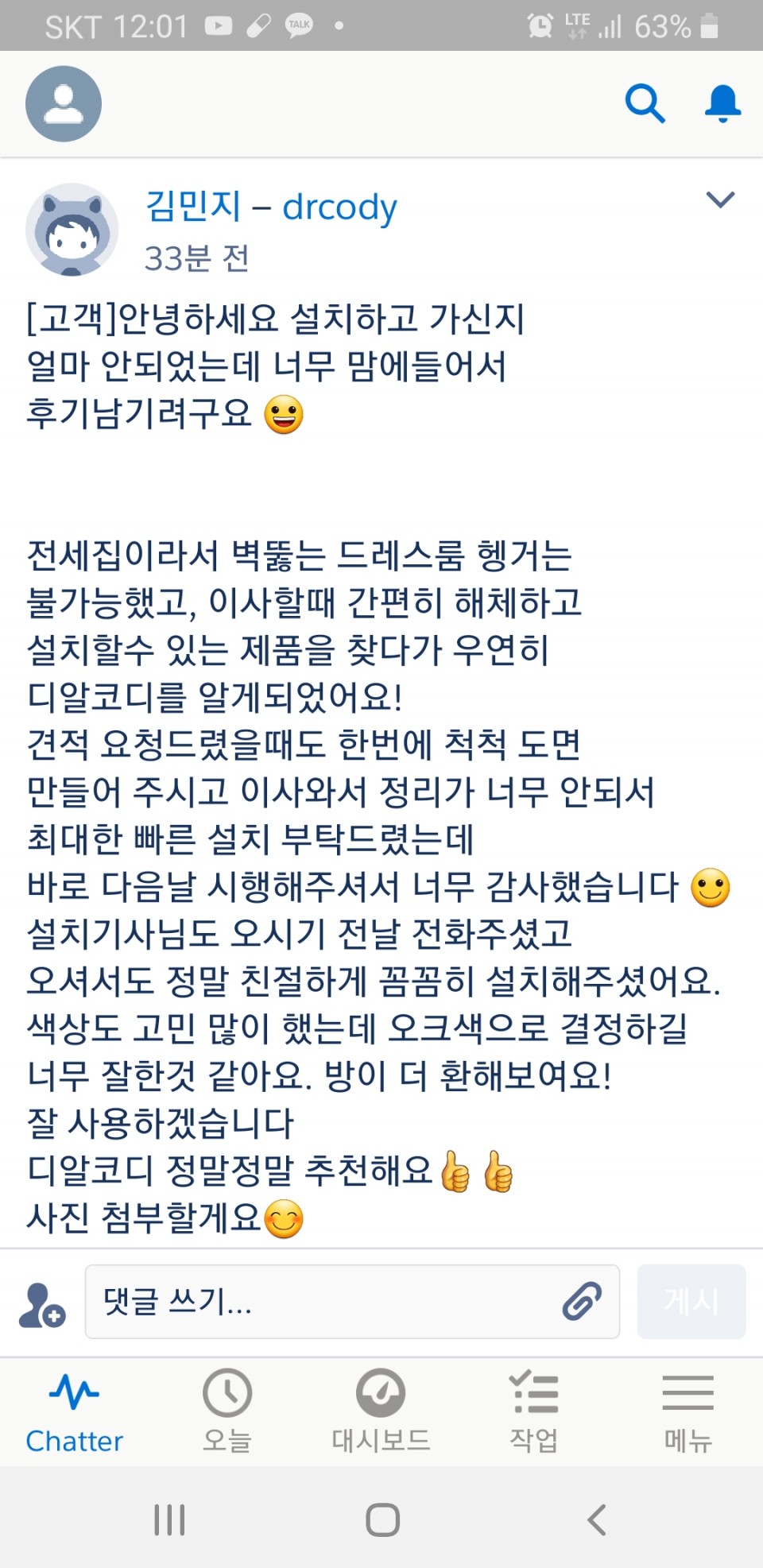Go to the 작업 tab

click(x=533, y=1411)
